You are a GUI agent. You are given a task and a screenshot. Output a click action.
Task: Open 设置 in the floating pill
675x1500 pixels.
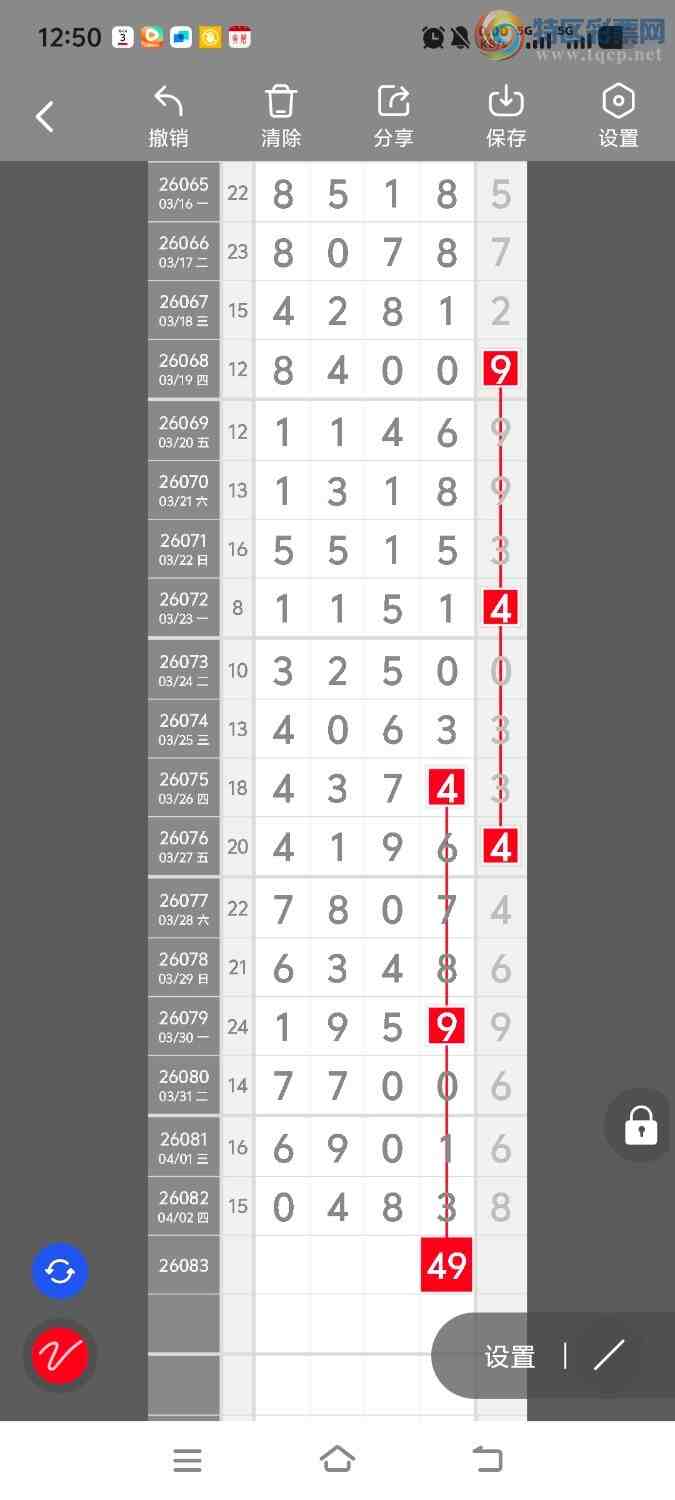click(510, 1357)
